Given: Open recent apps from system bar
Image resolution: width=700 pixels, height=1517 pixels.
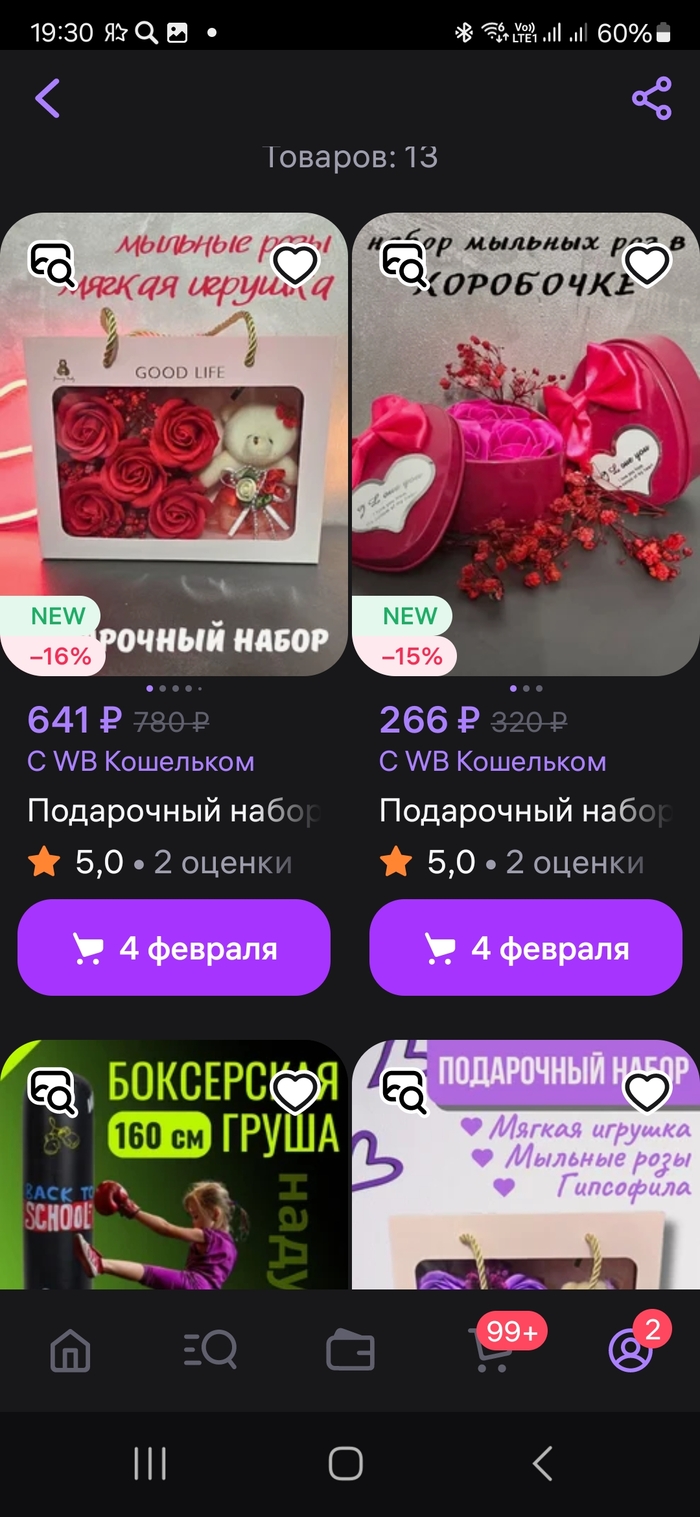Looking at the screenshot, I should pos(150,1465).
